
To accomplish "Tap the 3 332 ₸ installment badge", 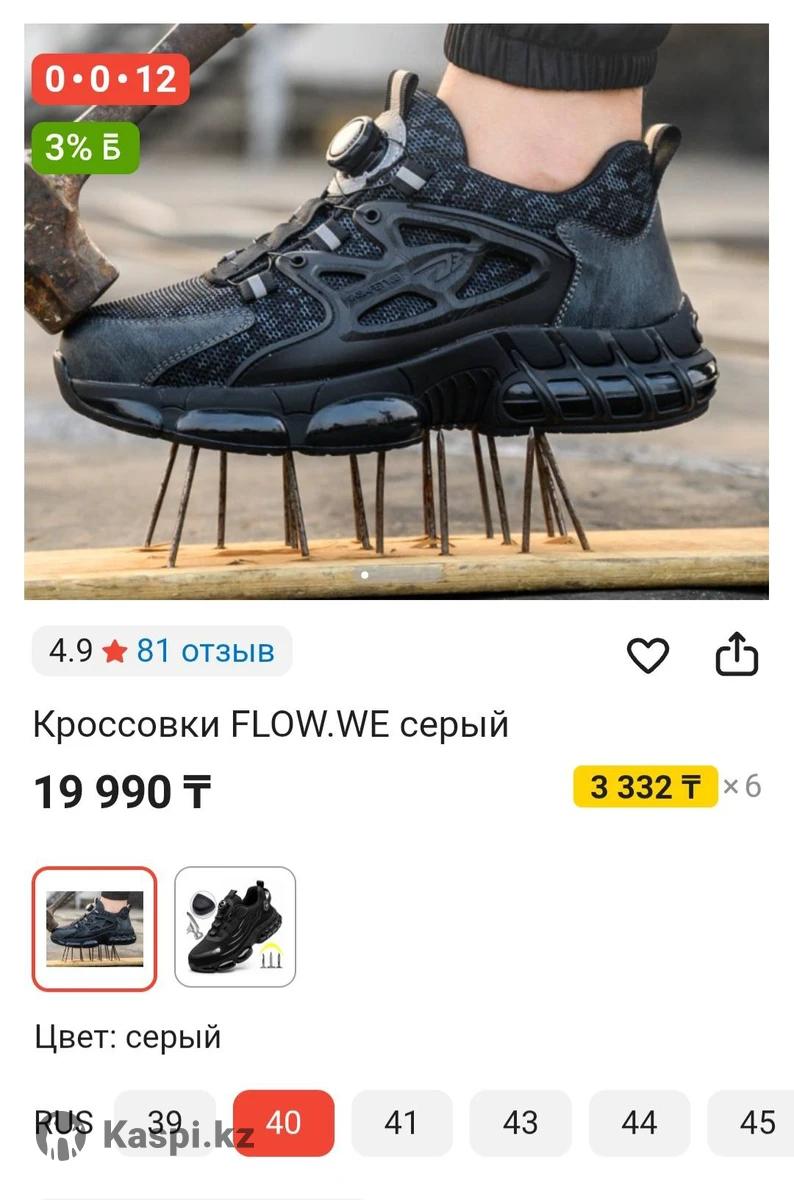I will [645, 787].
